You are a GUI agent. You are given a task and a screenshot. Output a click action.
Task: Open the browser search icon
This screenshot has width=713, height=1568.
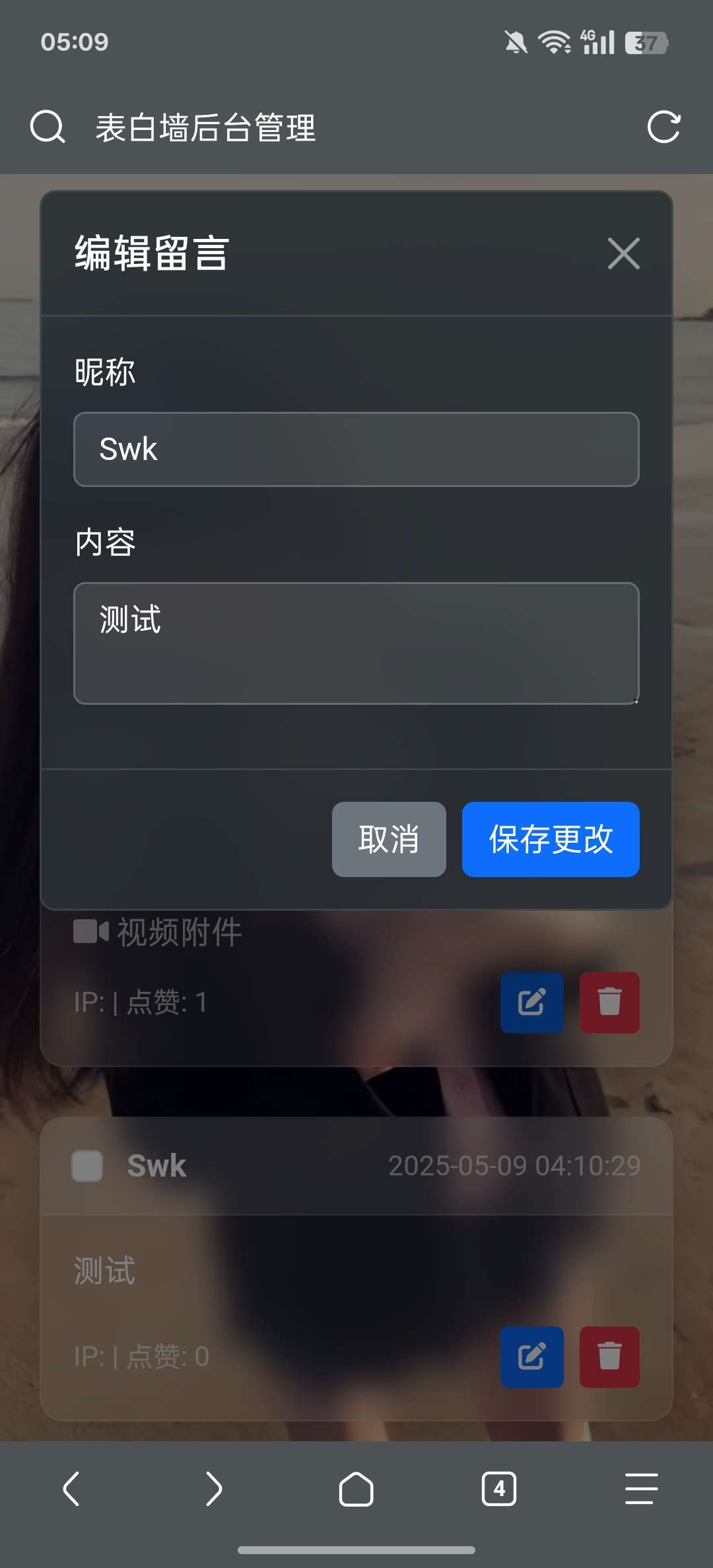pyautogui.click(x=48, y=127)
